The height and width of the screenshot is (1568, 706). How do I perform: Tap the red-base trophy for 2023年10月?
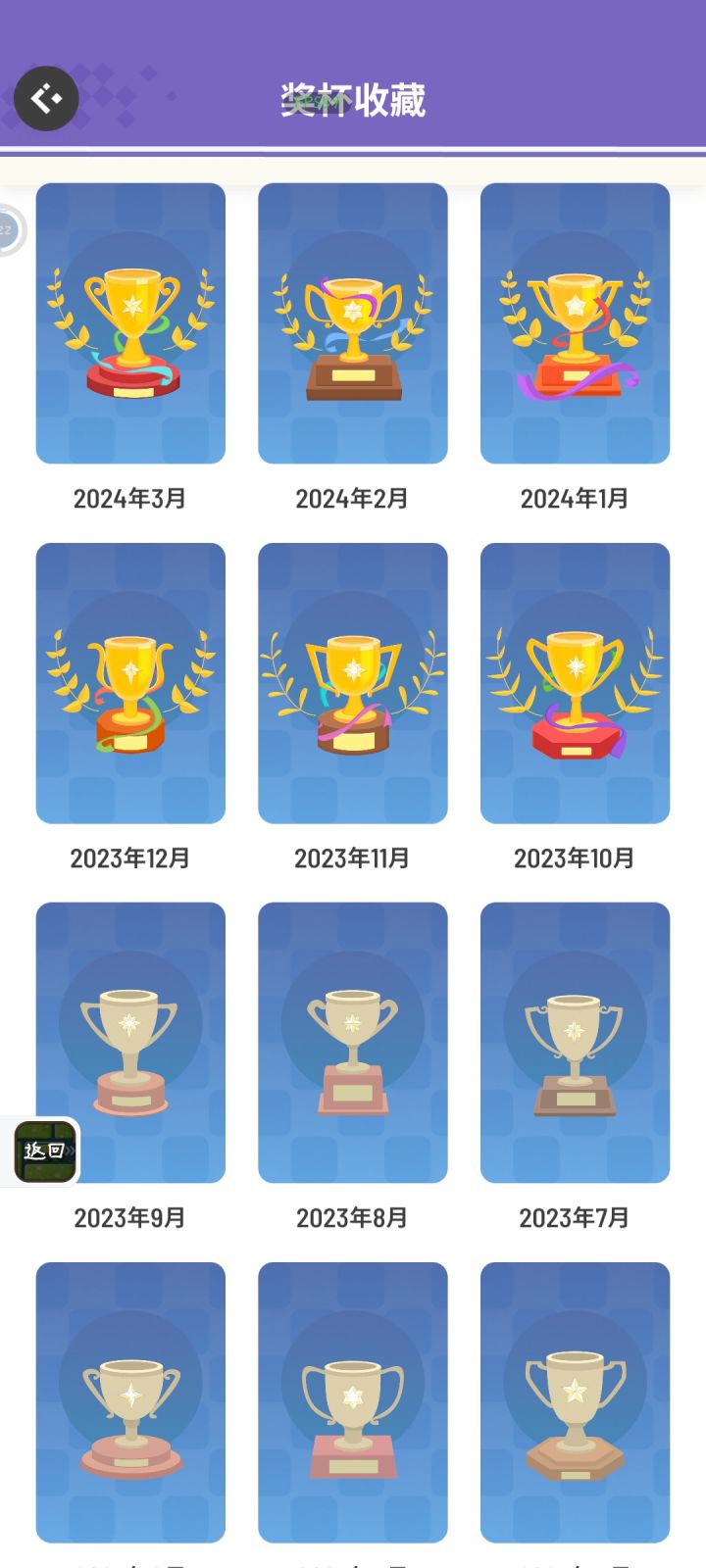point(575,683)
